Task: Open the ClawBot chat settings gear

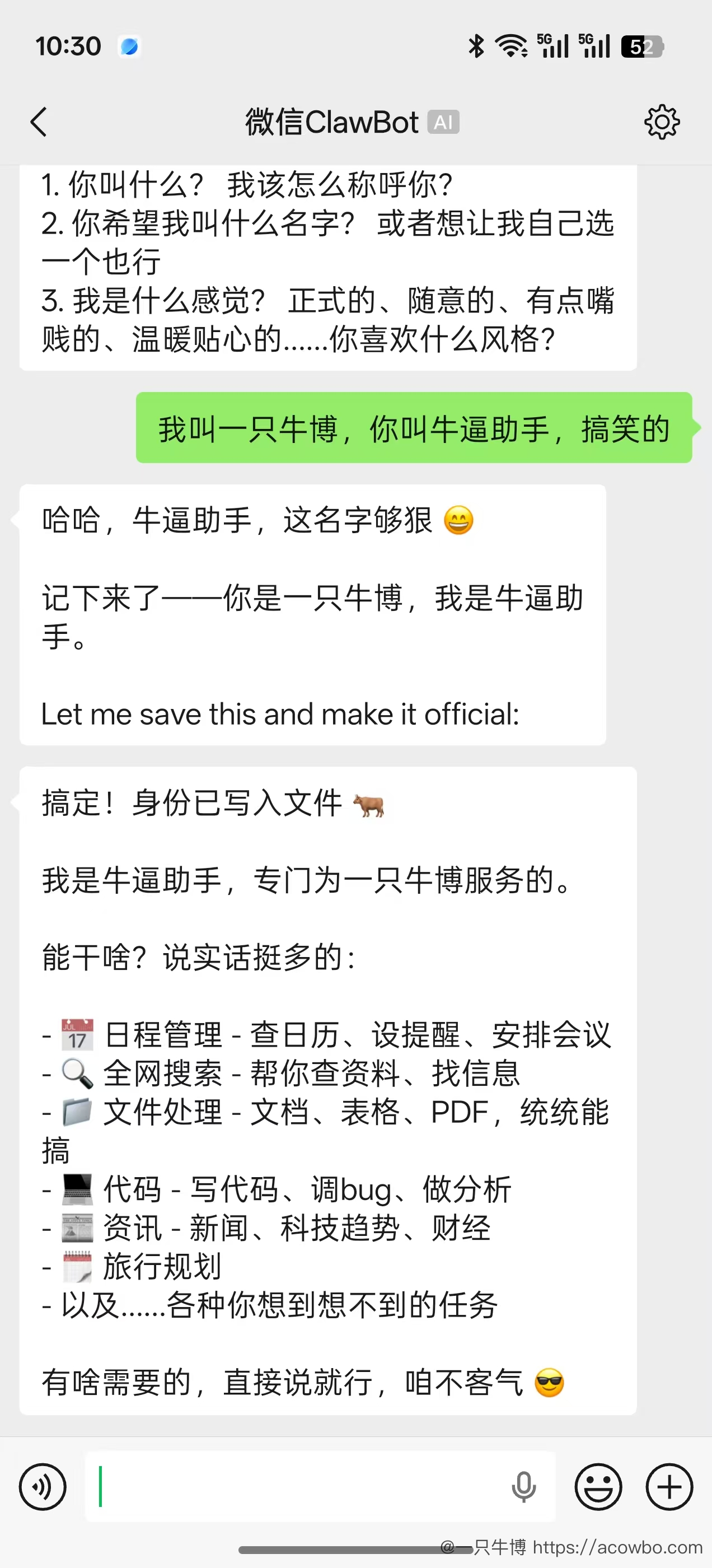Action: 661,122
